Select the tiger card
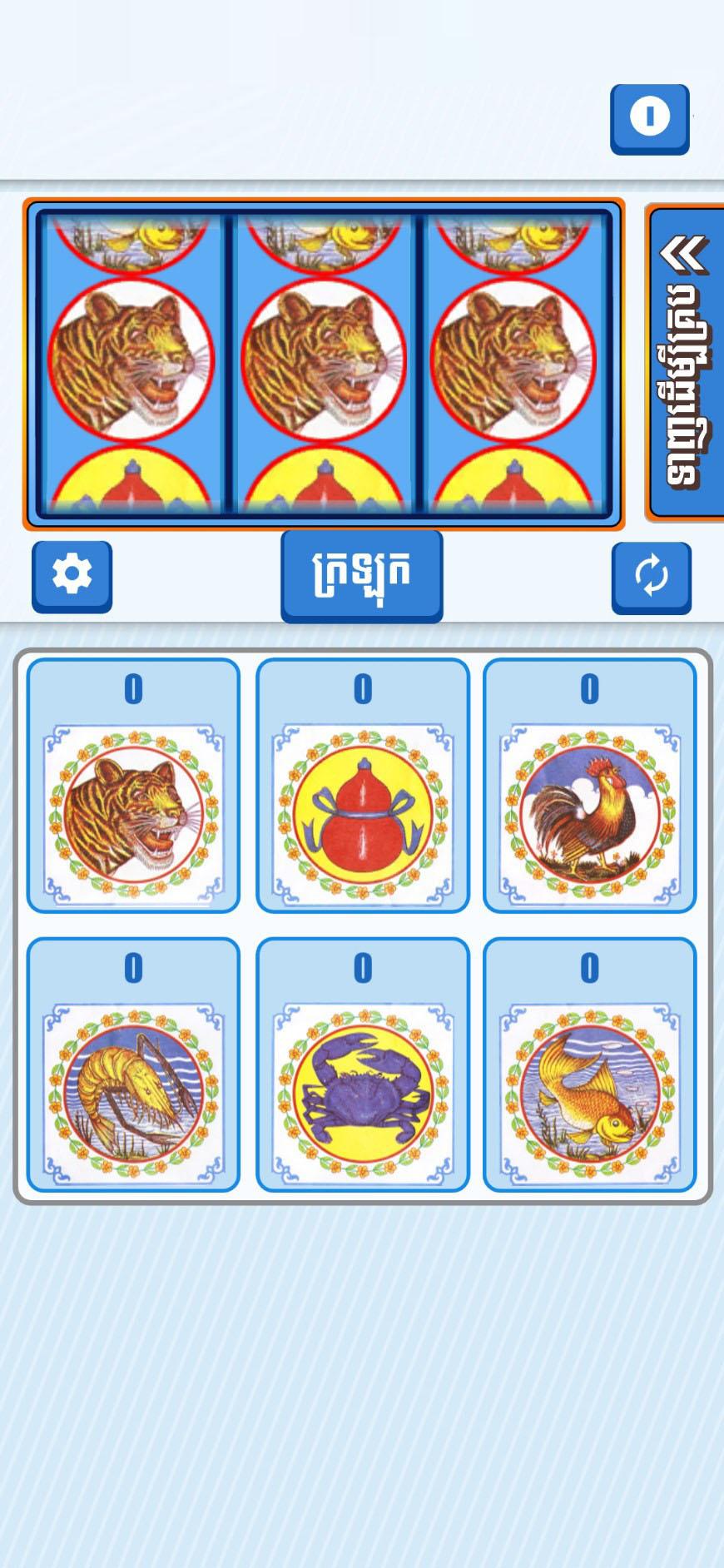Image resolution: width=724 pixels, height=1568 pixels. [133, 786]
